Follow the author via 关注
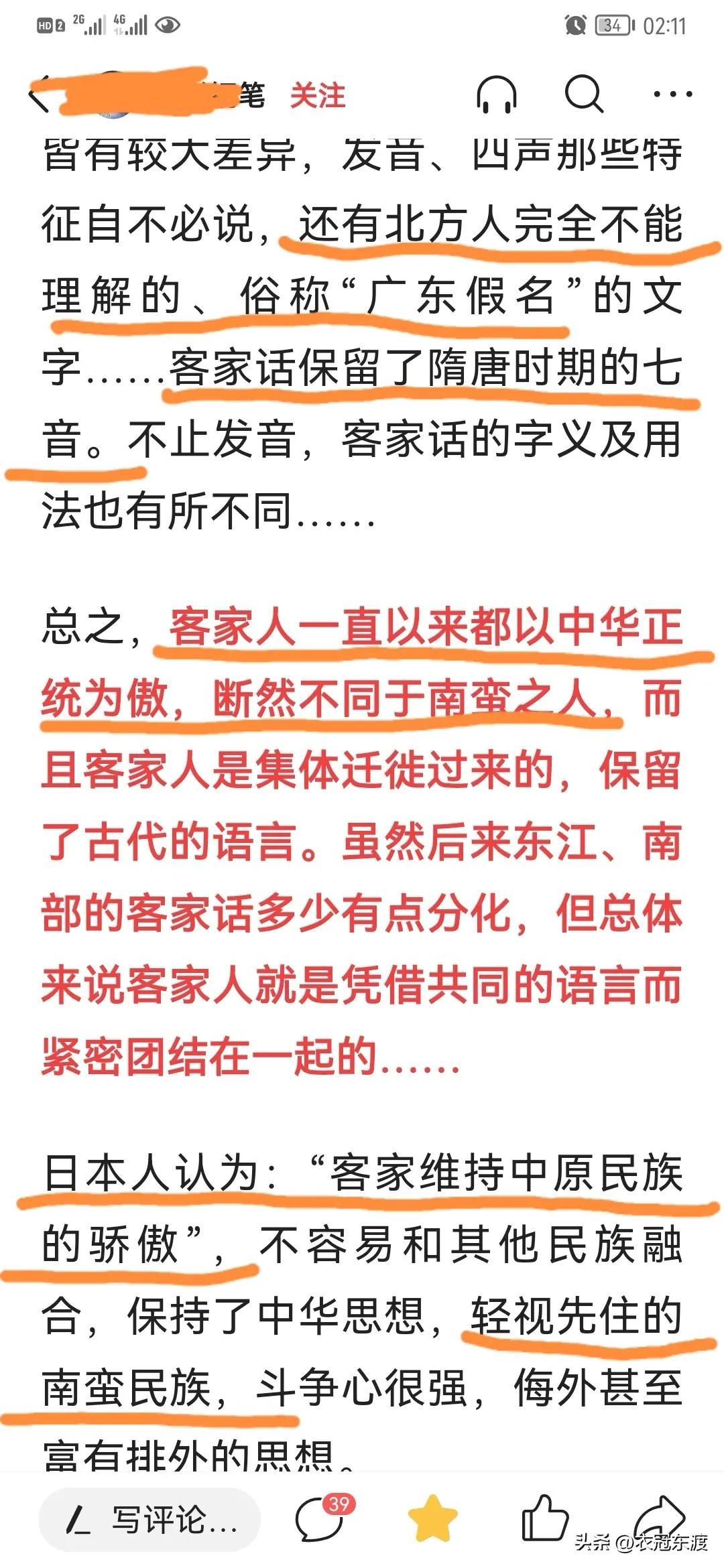The image size is (724, 1568). coord(317,96)
